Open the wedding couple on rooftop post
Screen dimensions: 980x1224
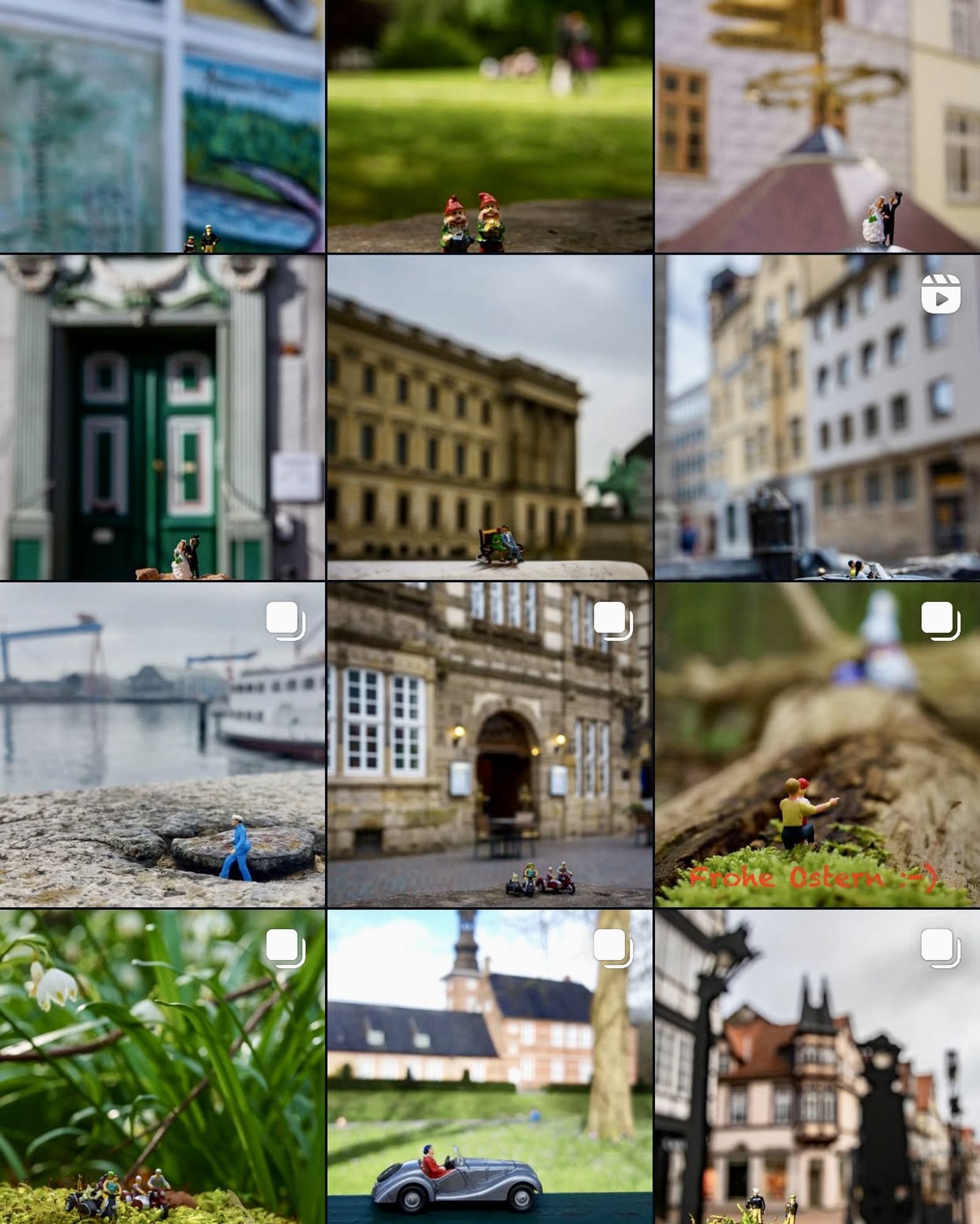(x=817, y=125)
